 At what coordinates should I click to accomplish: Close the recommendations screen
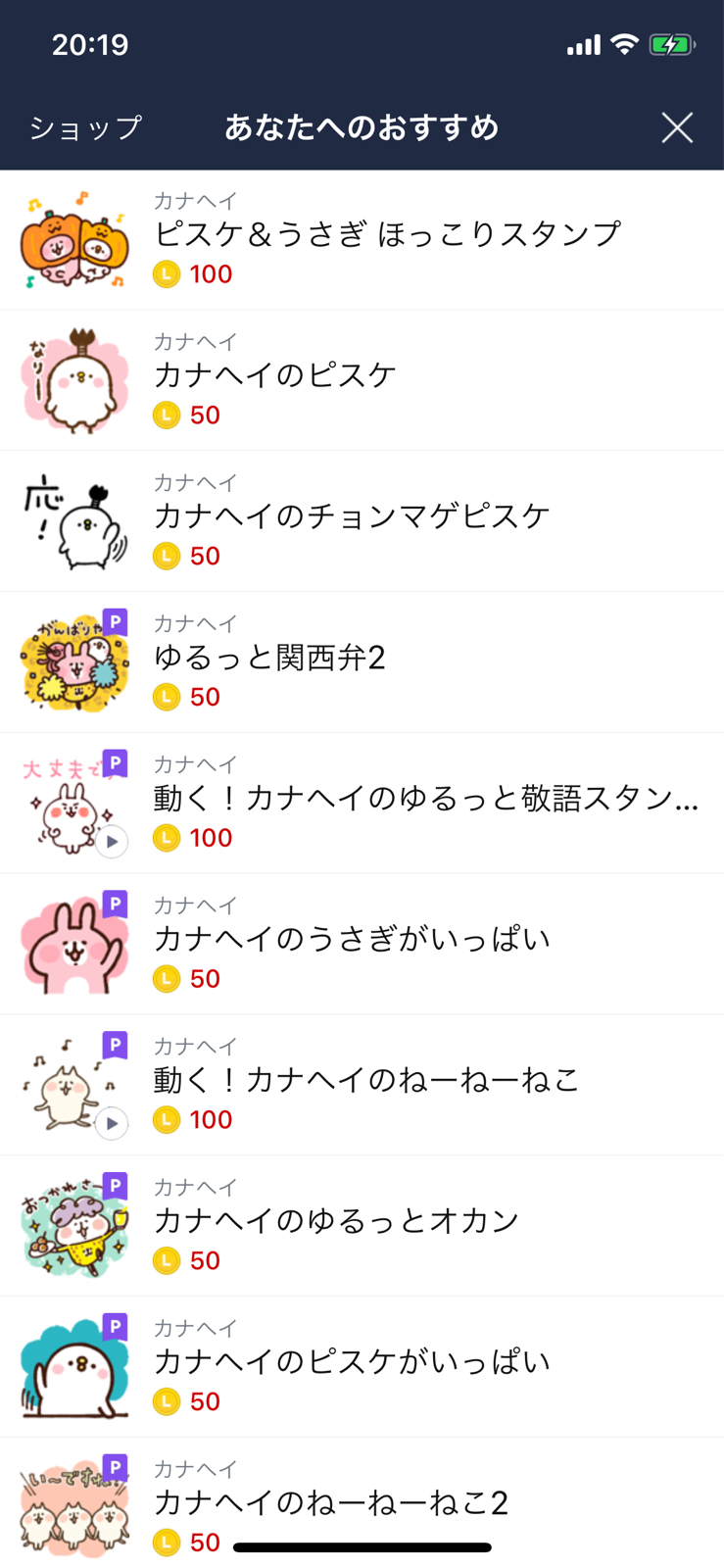tap(677, 127)
